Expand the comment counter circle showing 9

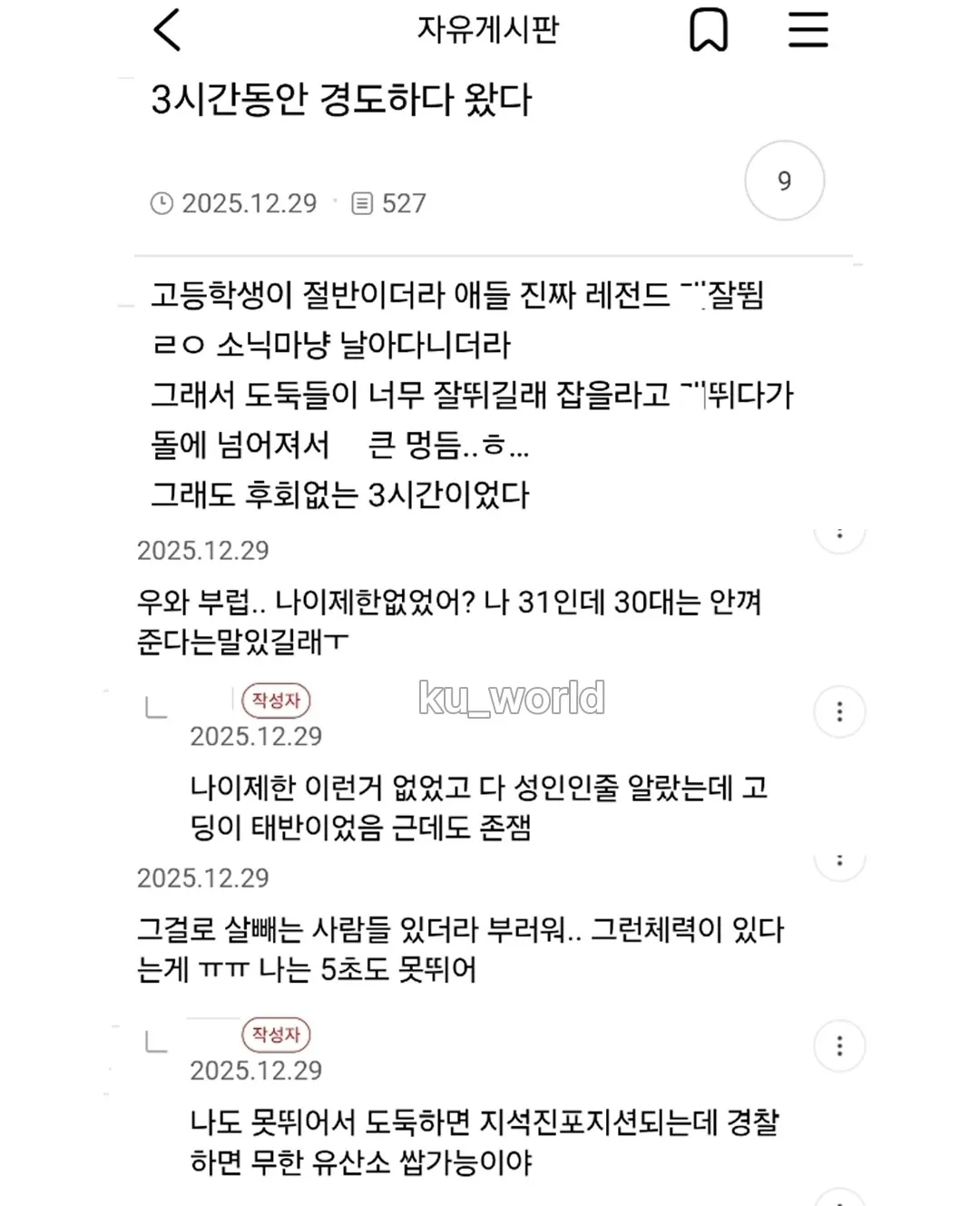click(x=783, y=181)
